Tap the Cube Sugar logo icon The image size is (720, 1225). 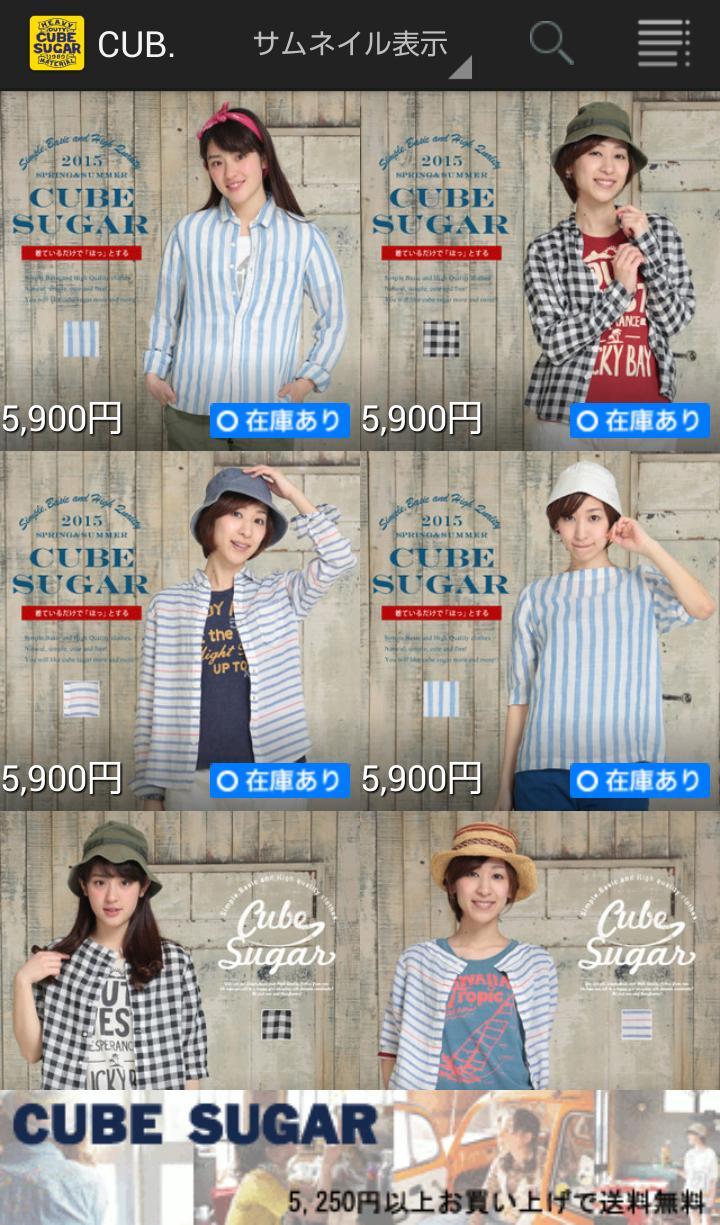click(57, 43)
